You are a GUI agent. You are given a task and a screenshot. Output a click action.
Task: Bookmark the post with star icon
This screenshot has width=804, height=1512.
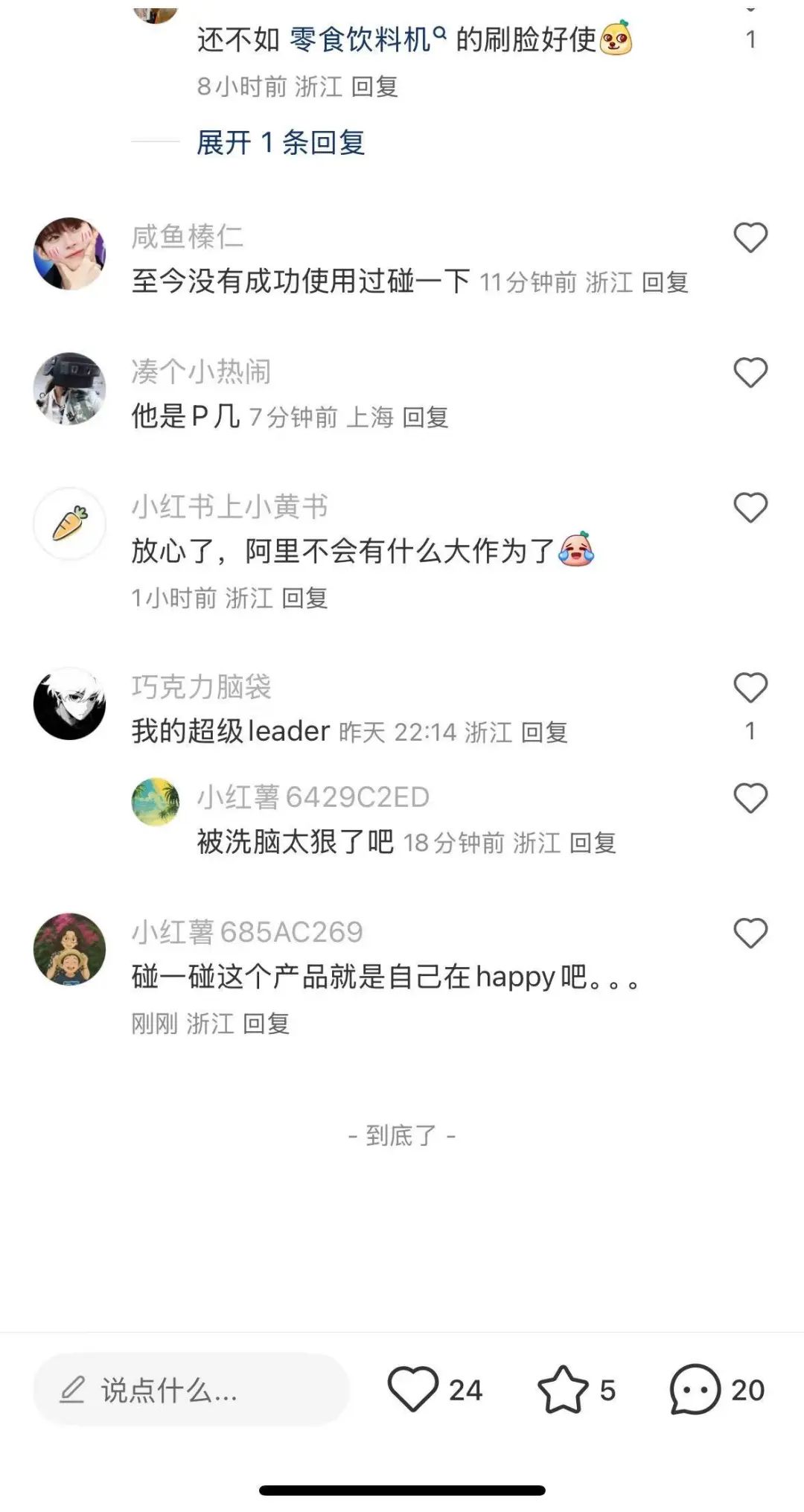[x=563, y=1389]
